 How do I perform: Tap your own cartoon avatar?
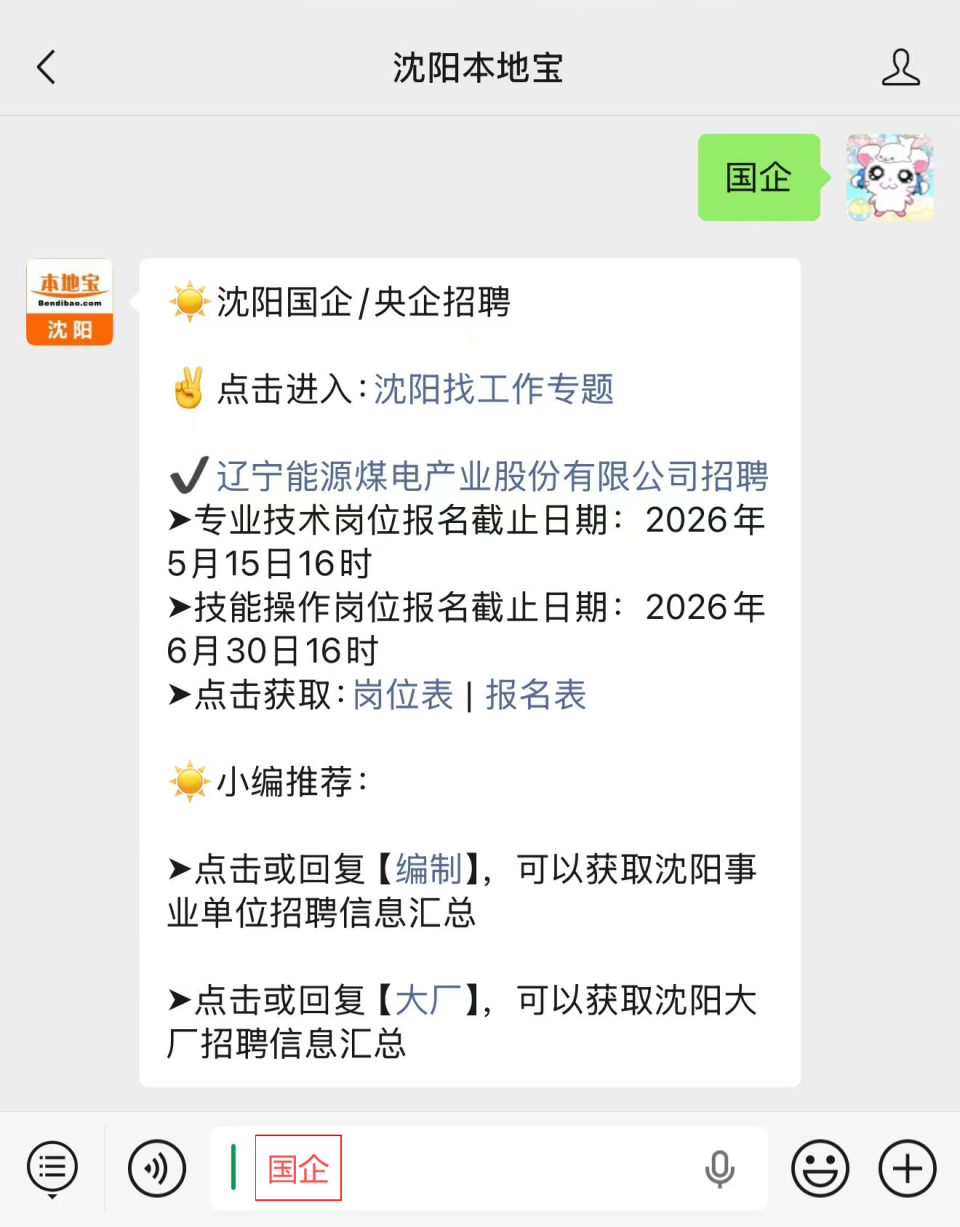[x=888, y=177]
